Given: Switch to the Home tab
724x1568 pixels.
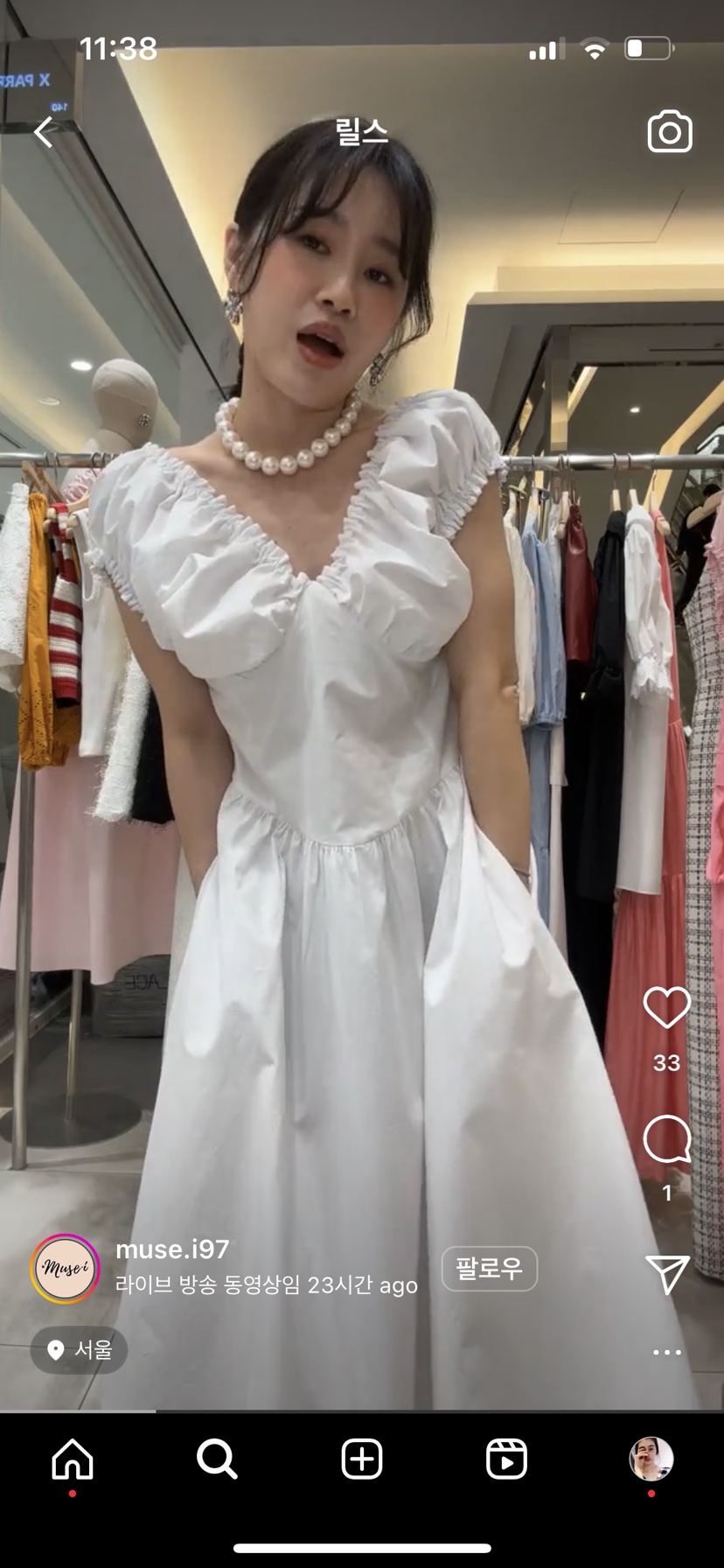Looking at the screenshot, I should tap(73, 1459).
